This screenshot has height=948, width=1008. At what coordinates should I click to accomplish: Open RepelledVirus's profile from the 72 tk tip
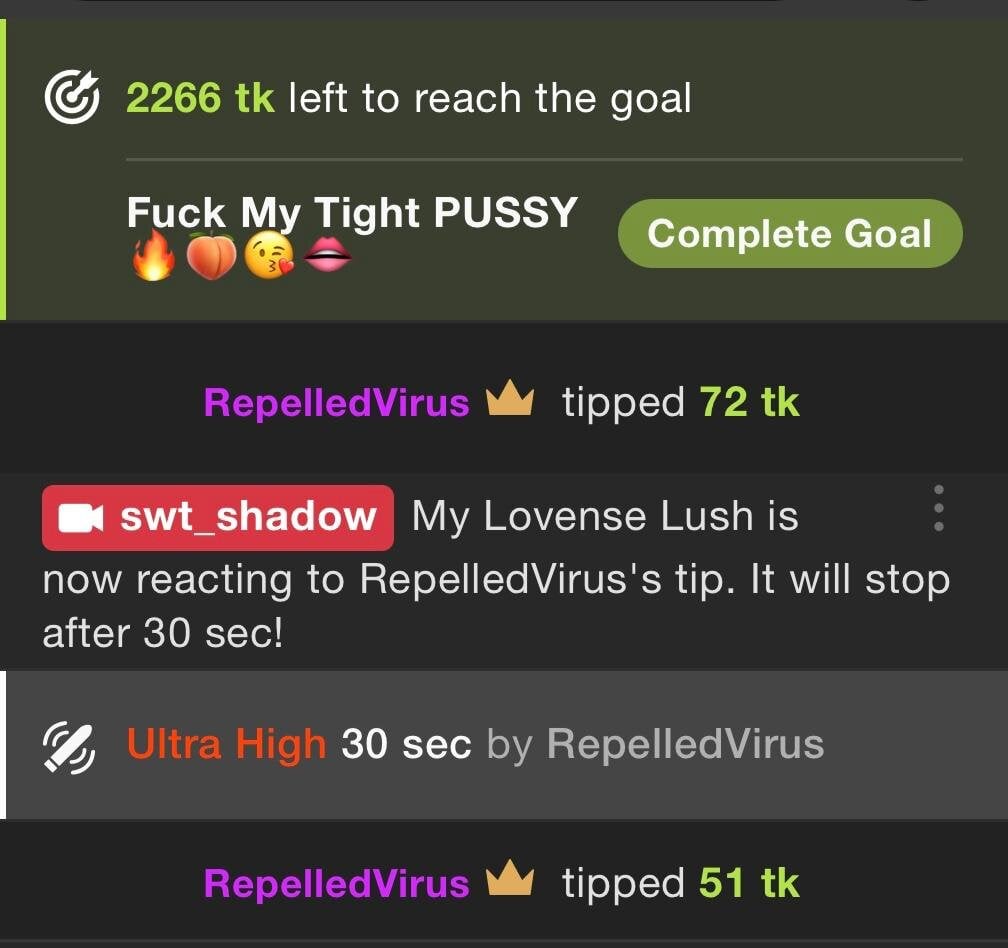click(336, 403)
